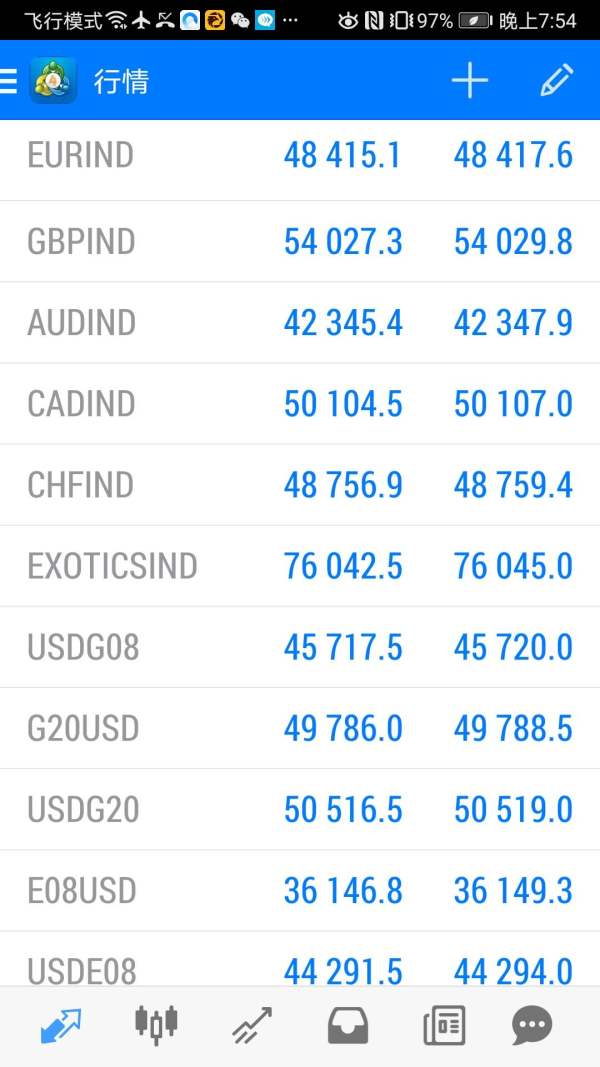600x1067 pixels.
Task: Switch to the candlestick chart tab
Action: [x=156, y=1025]
